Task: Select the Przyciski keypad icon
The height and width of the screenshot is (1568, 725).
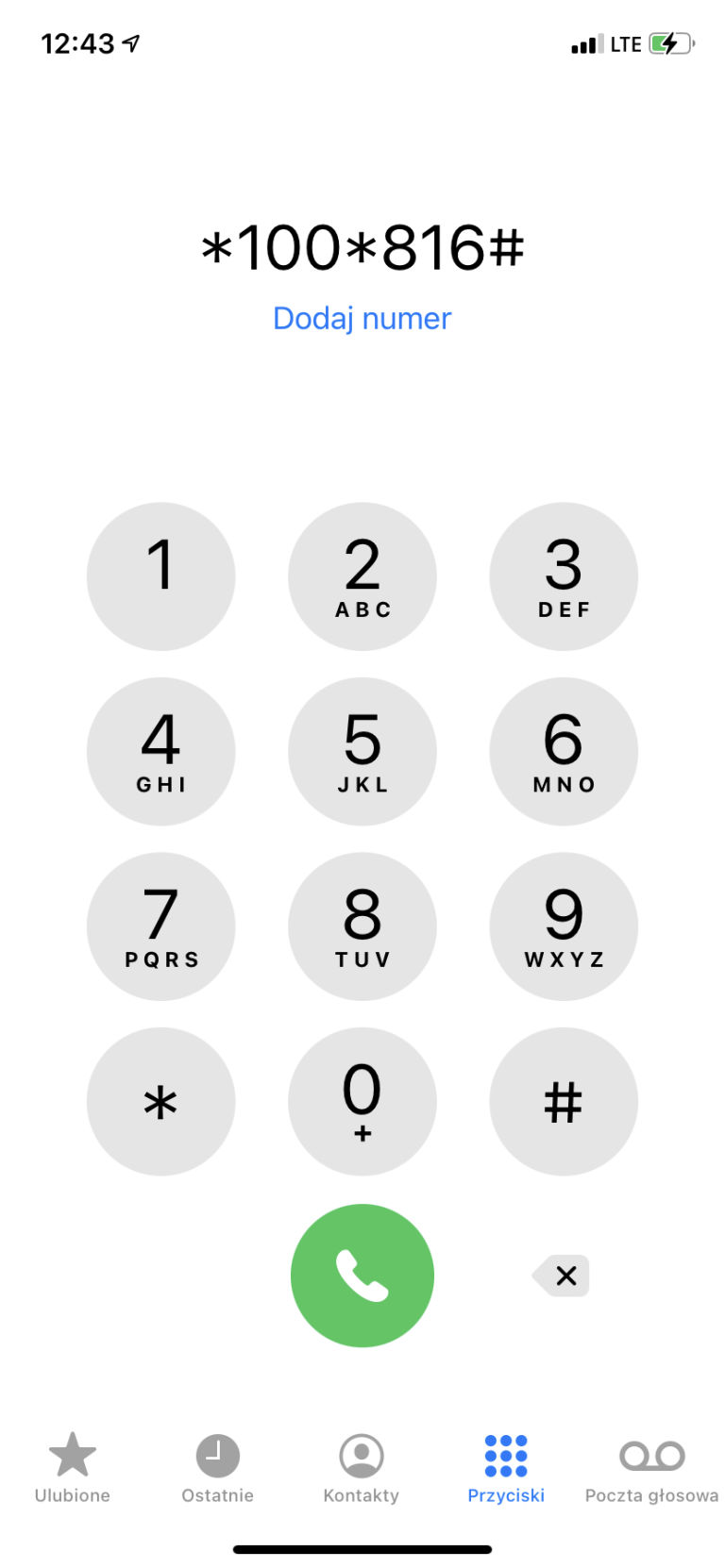Action: (506, 1456)
